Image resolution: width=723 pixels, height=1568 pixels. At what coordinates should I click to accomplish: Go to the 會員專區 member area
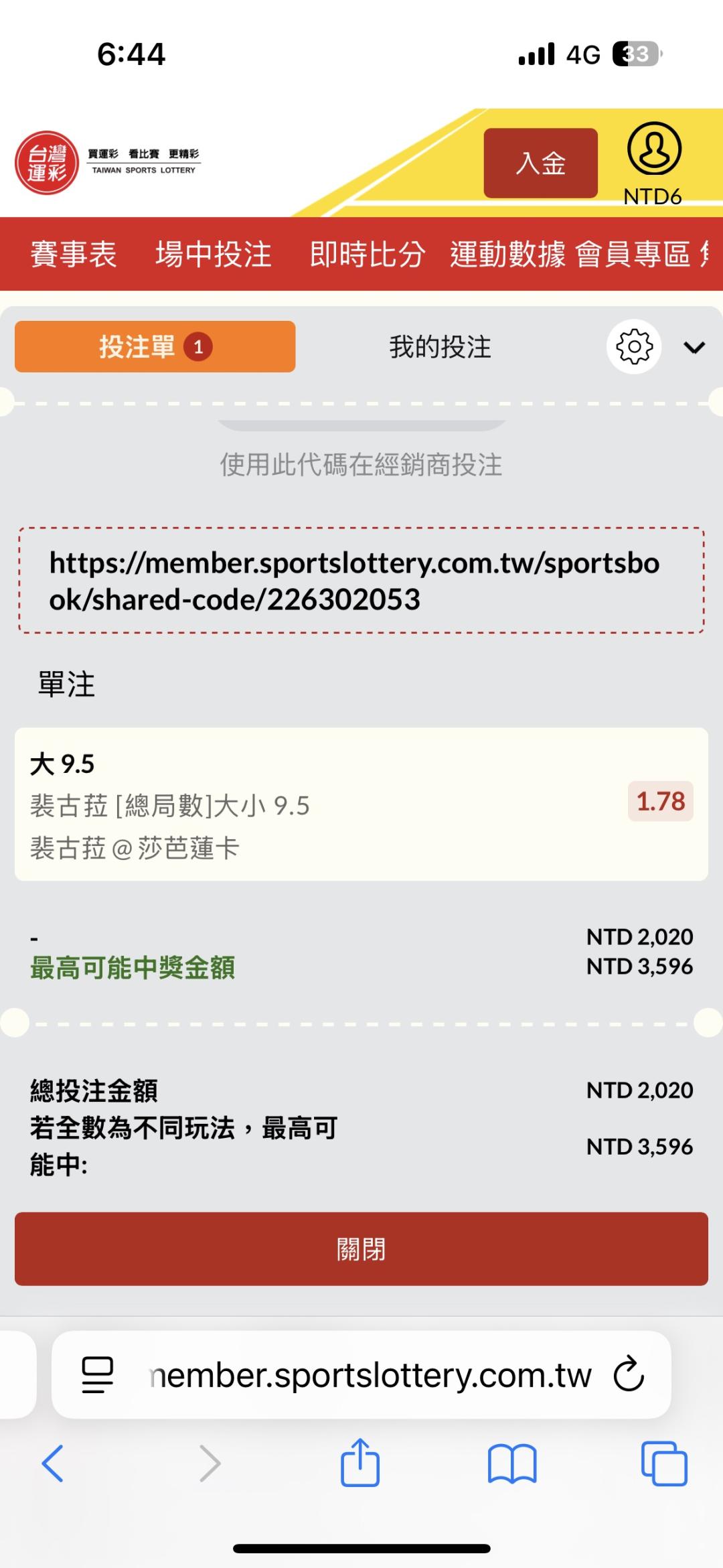click(633, 255)
